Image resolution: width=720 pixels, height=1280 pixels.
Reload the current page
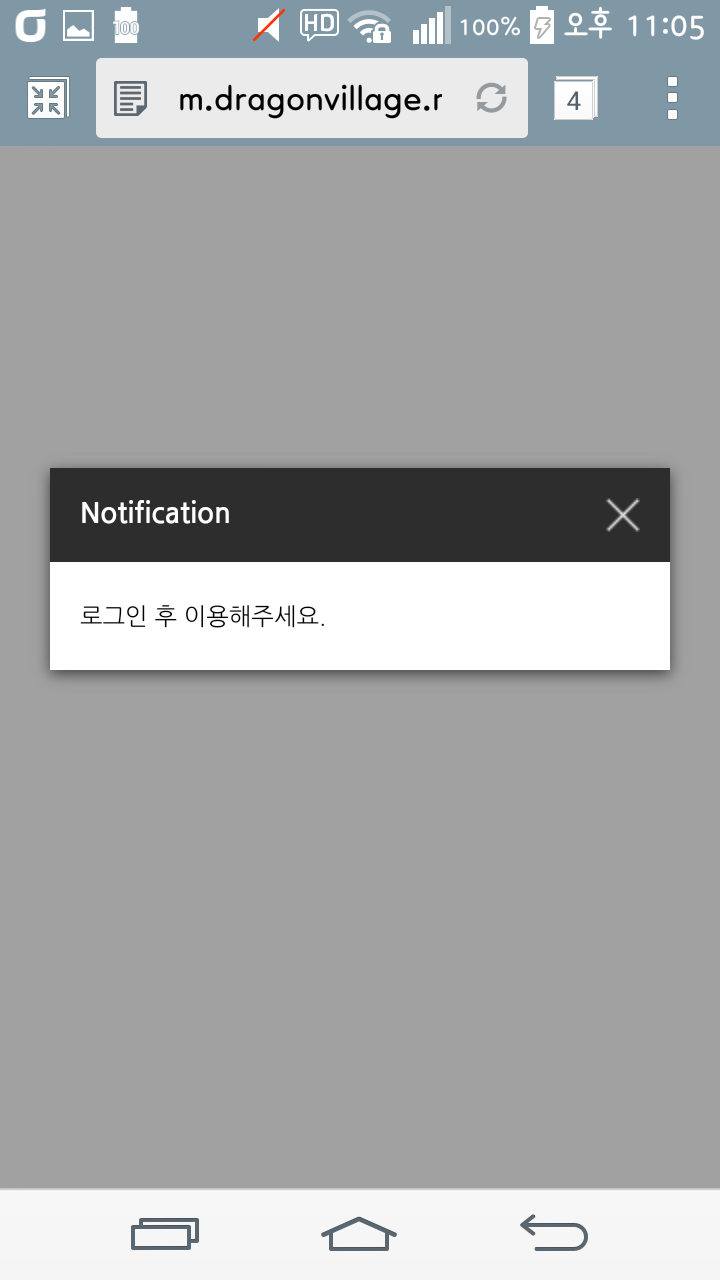491,99
